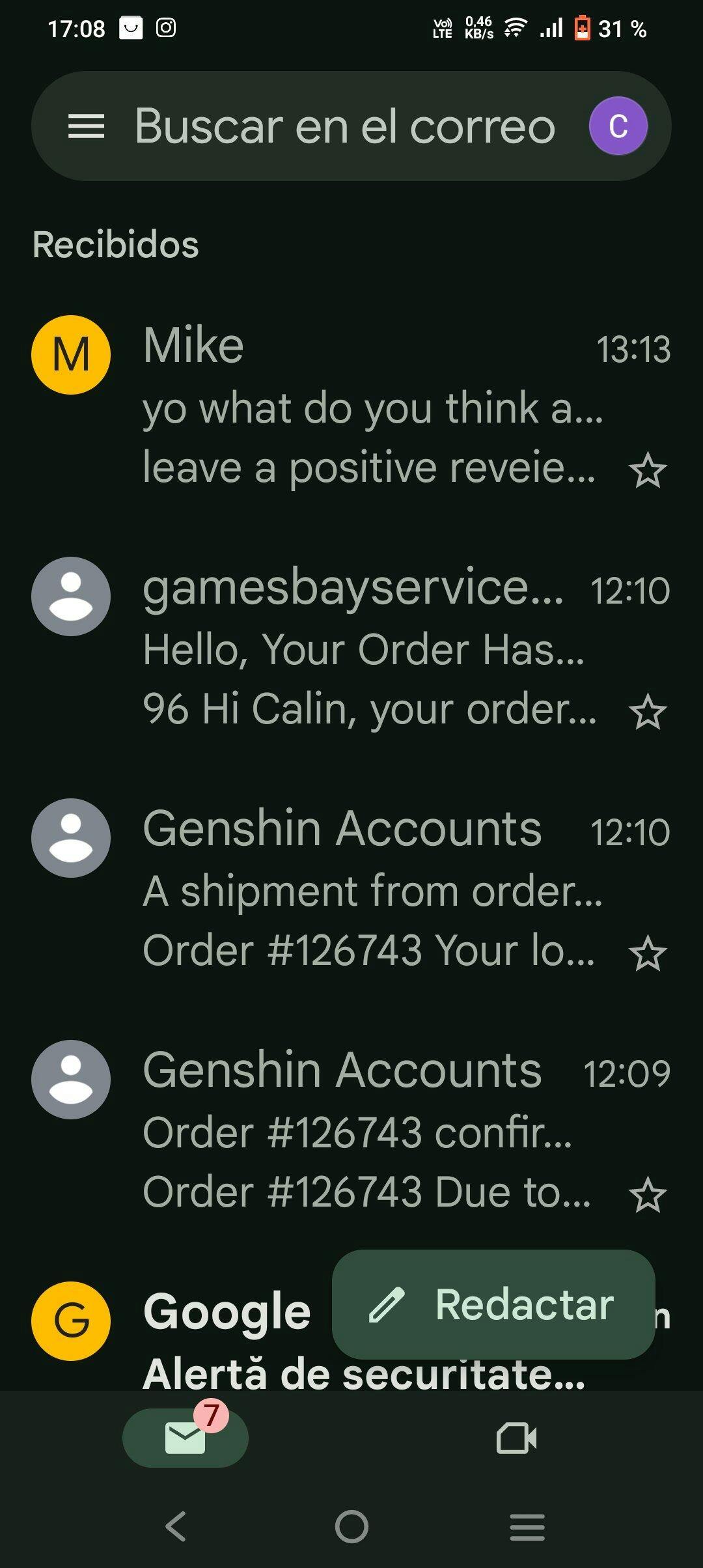
Task: Select Mike's yellow M avatar
Action: [x=71, y=355]
